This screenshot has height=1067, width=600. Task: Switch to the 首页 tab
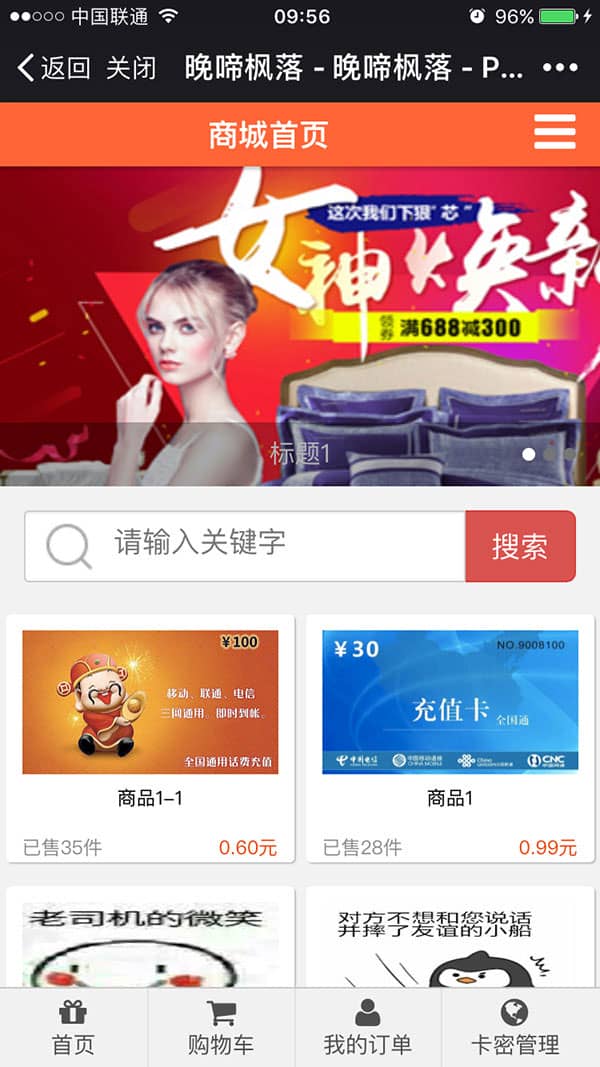(x=73, y=1029)
